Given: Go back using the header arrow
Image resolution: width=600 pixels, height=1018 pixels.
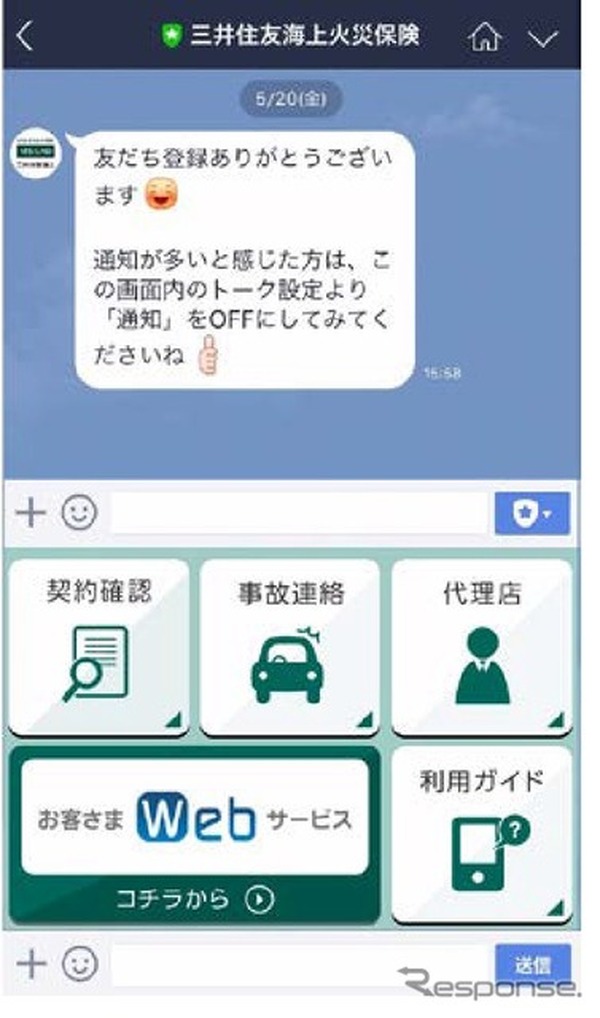Looking at the screenshot, I should [x=25, y=36].
